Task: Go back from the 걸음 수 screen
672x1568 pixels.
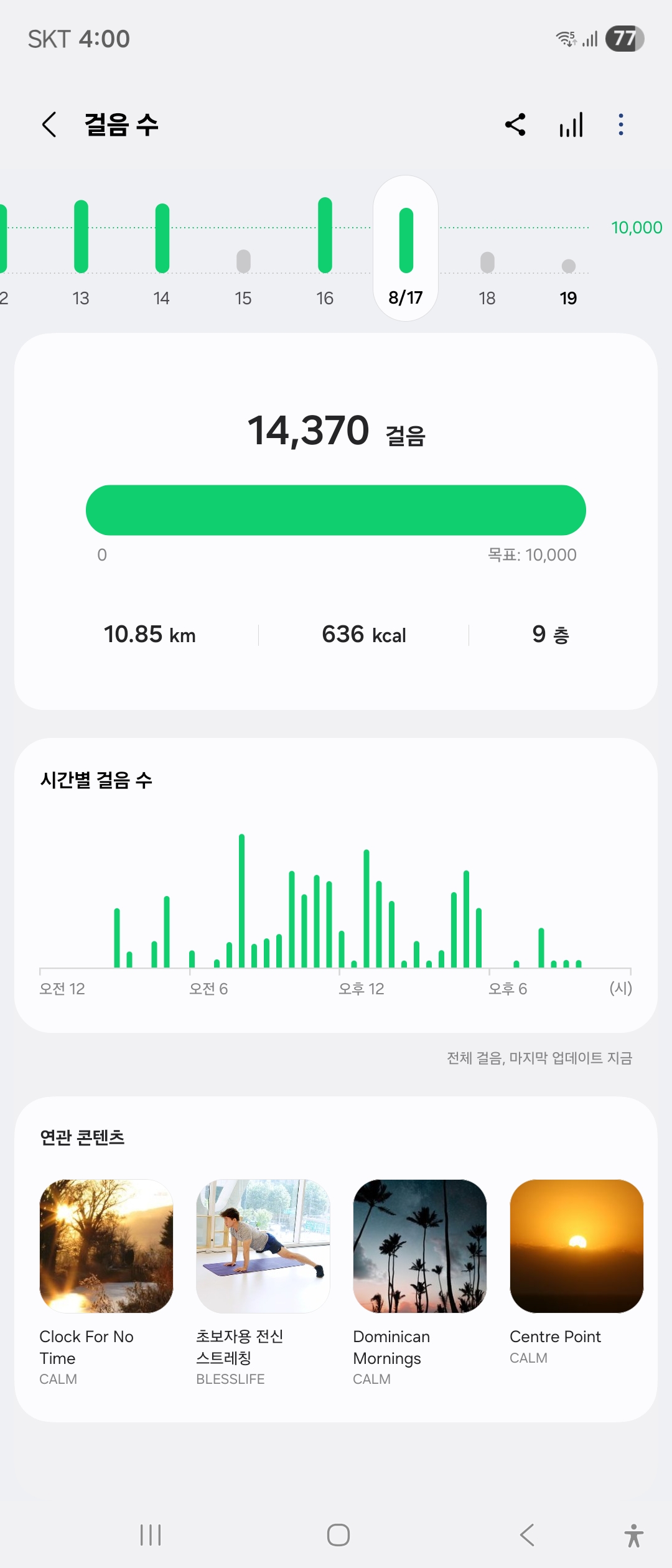Action: (x=49, y=124)
